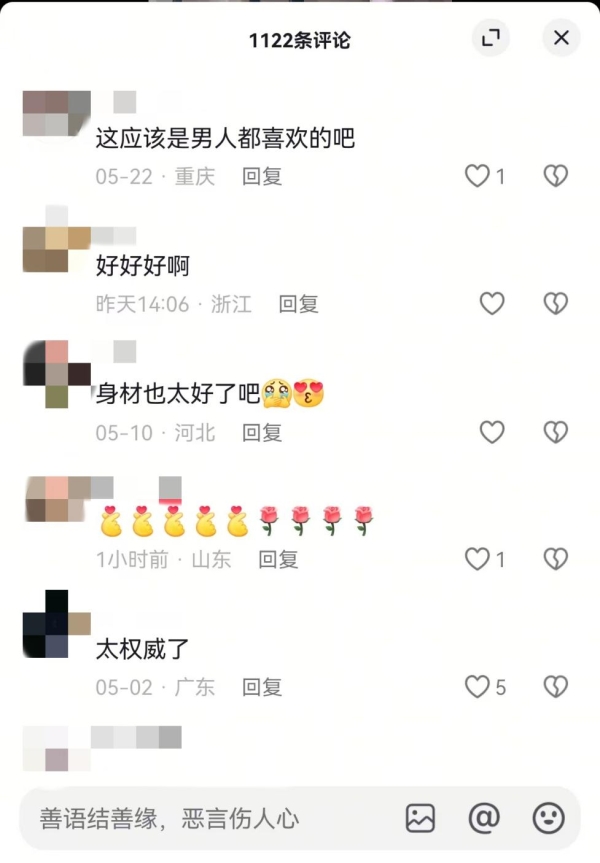Reply to the comment 好好好啊
The height and width of the screenshot is (863, 600).
pos(298,304)
